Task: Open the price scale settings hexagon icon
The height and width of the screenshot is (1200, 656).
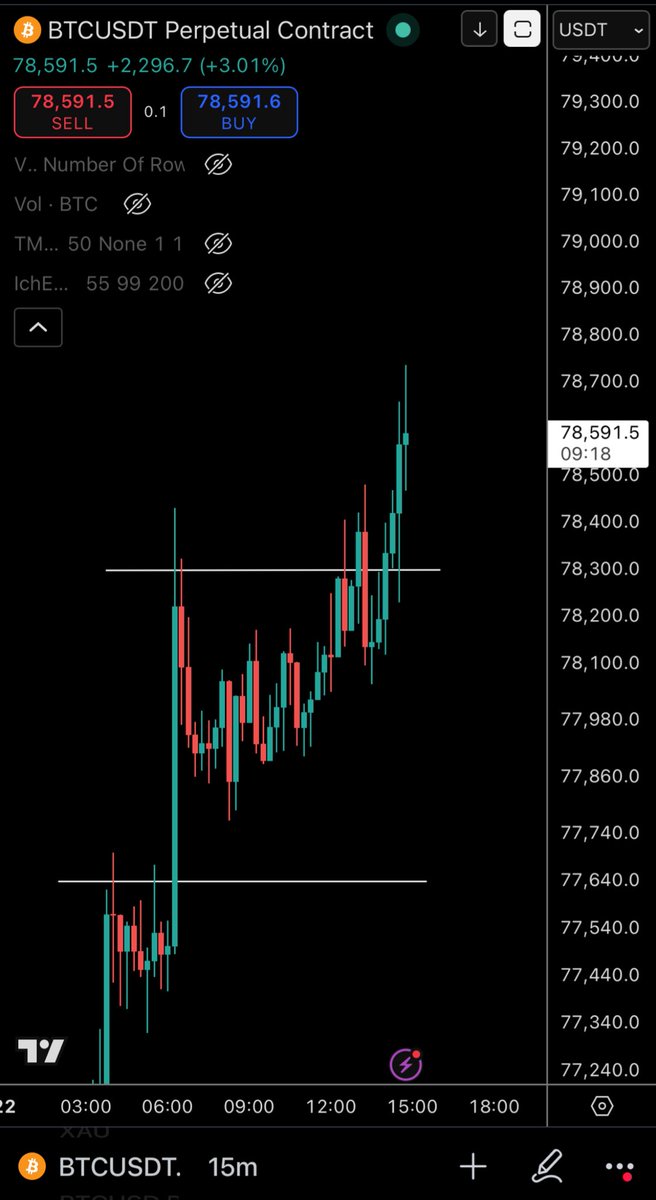Action: tap(602, 1106)
